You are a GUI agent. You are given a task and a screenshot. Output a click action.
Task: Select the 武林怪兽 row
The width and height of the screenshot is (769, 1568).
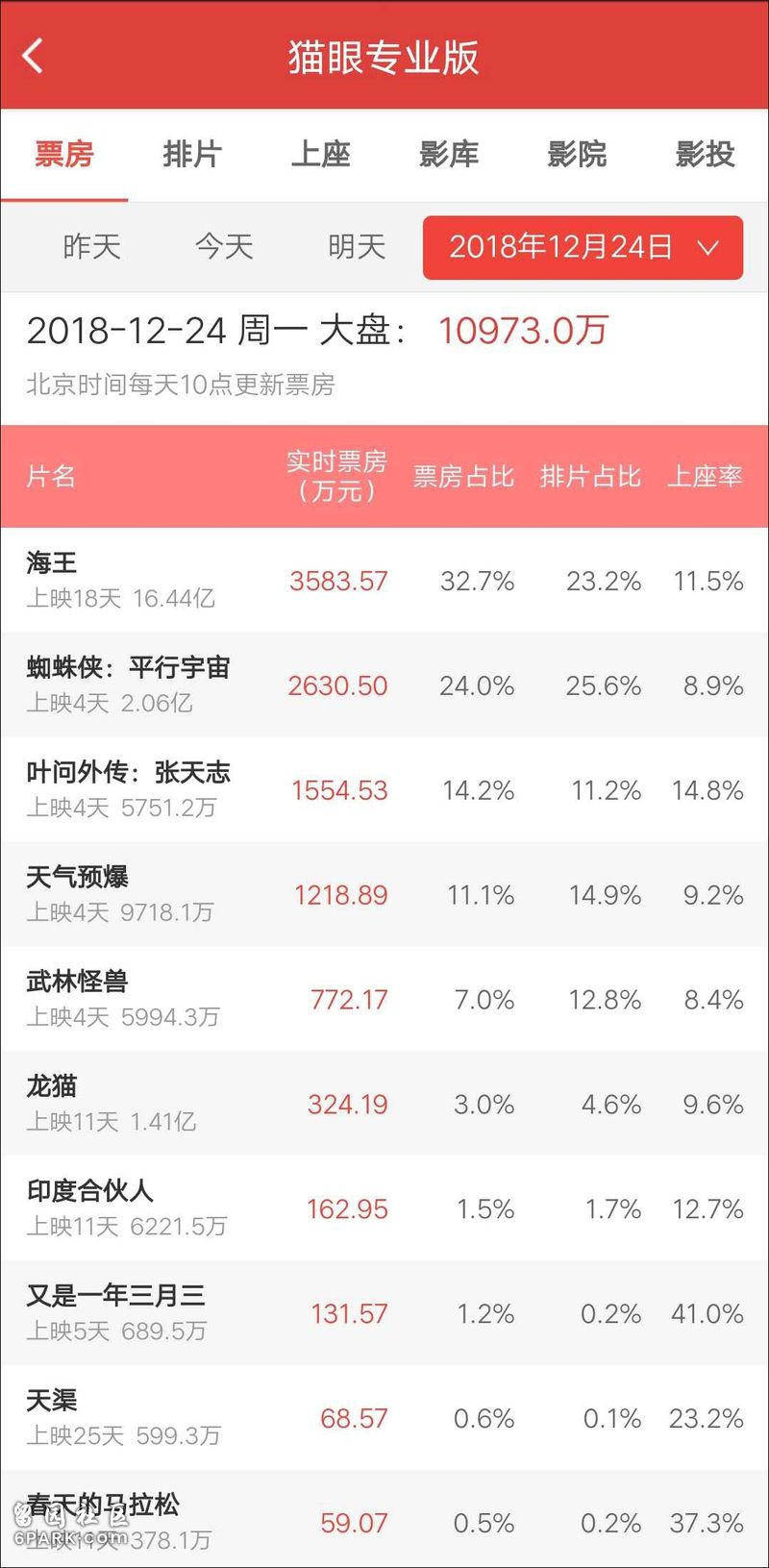(x=384, y=999)
